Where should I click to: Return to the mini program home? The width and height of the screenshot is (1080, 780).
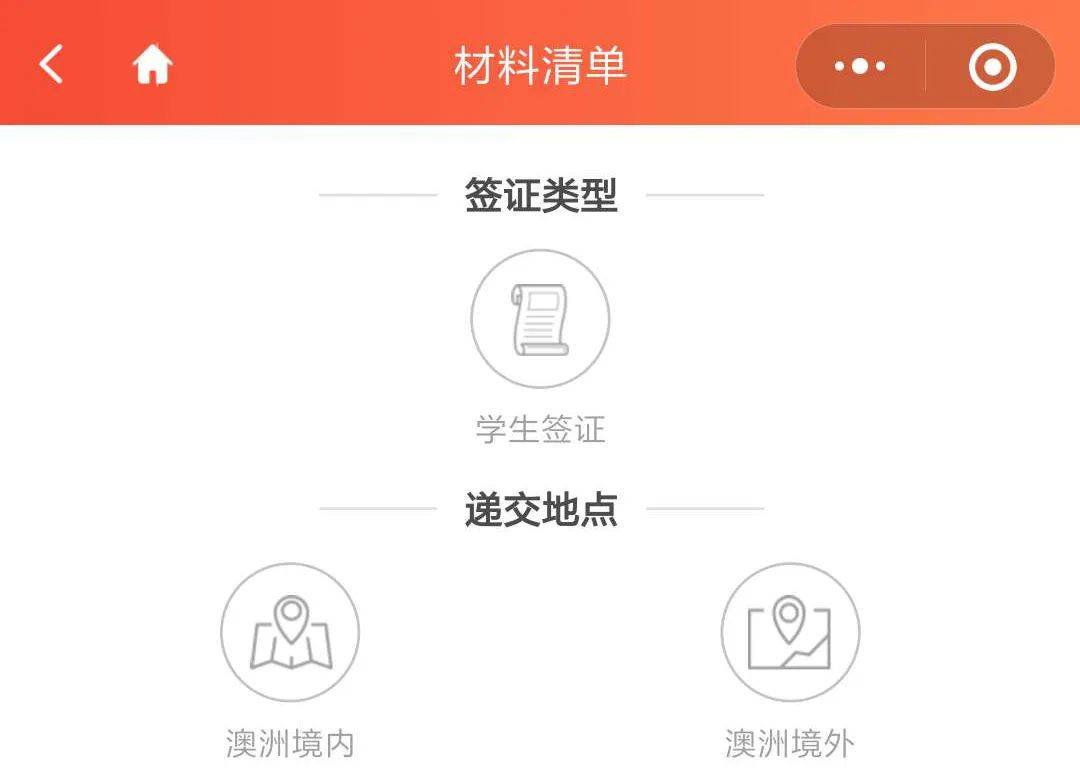point(153,66)
